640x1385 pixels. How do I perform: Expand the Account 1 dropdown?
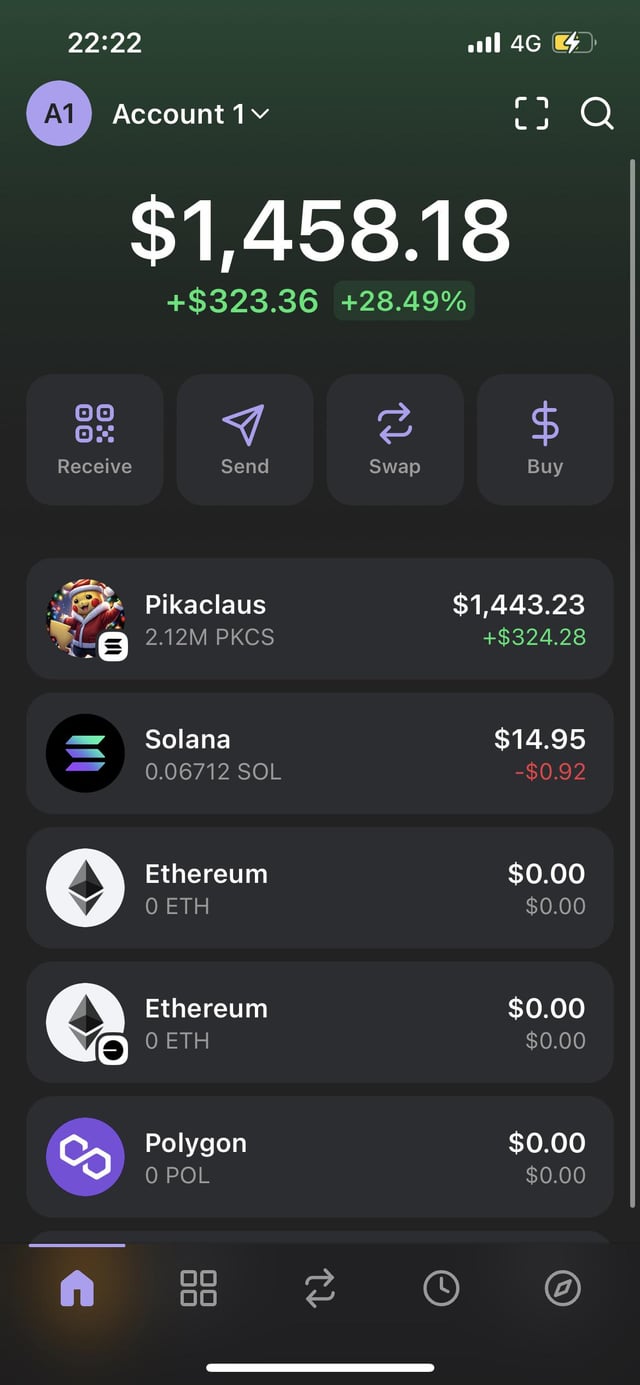(190, 114)
